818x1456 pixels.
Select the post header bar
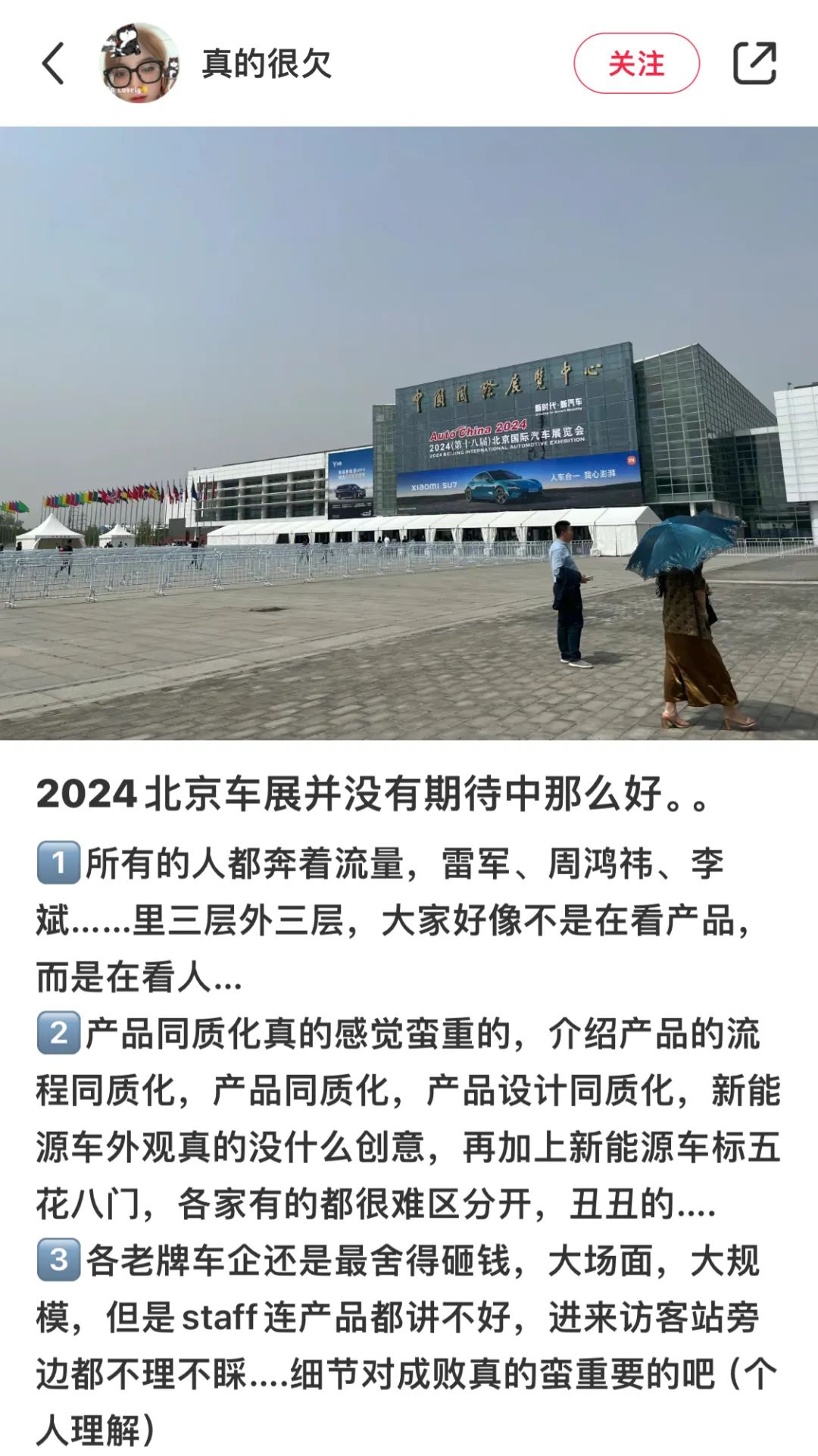(409, 62)
